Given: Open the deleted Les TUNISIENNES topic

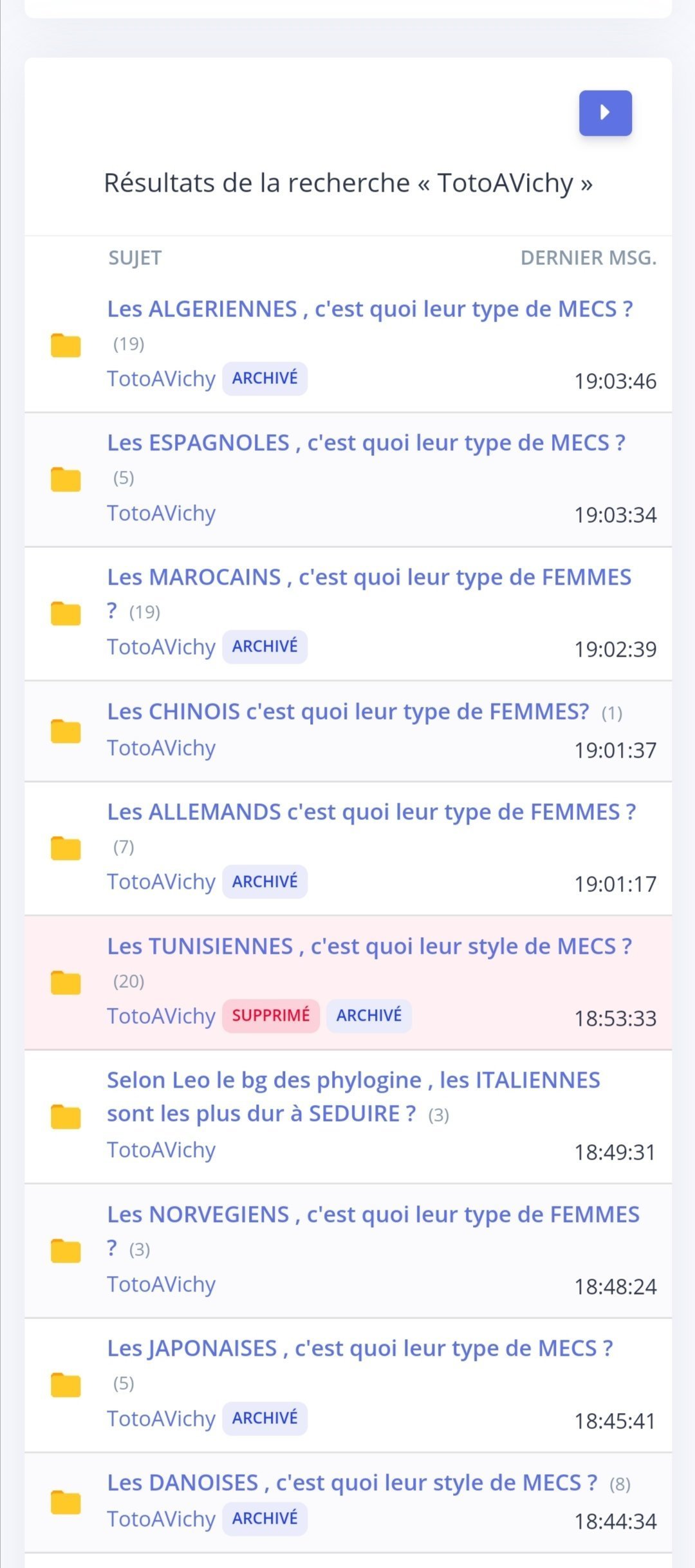Looking at the screenshot, I should click(x=369, y=947).
